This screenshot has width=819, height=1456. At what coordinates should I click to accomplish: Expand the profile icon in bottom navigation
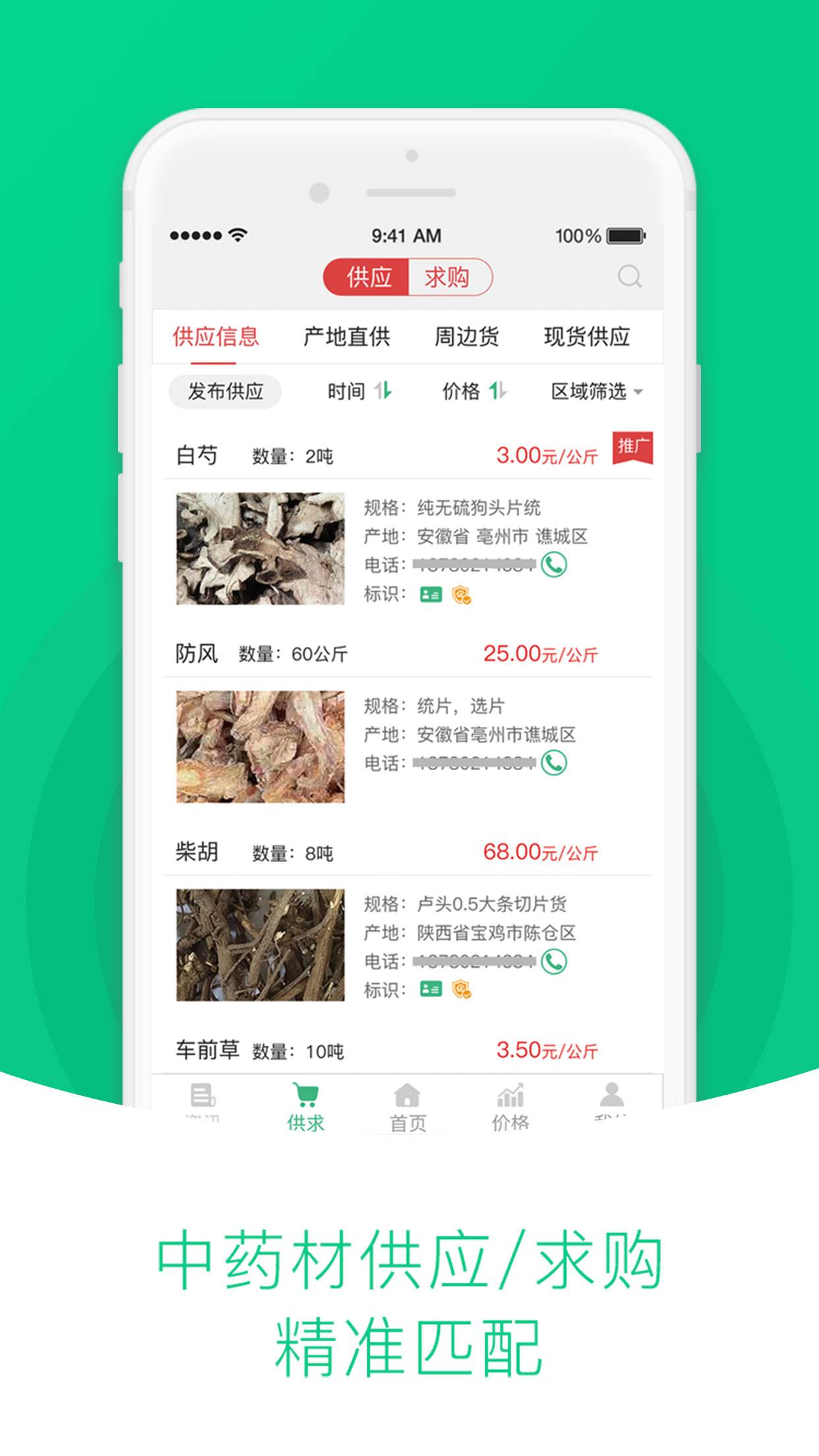point(612,1095)
